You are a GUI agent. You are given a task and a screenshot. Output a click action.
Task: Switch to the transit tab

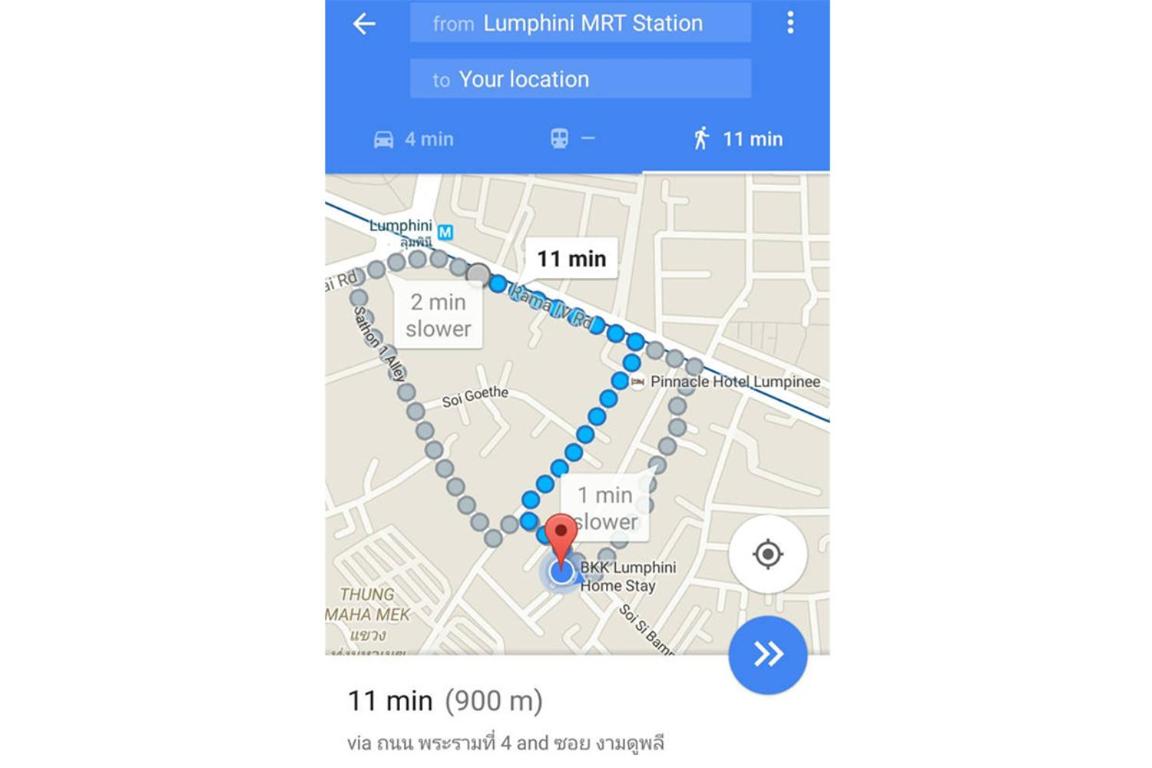point(571,139)
